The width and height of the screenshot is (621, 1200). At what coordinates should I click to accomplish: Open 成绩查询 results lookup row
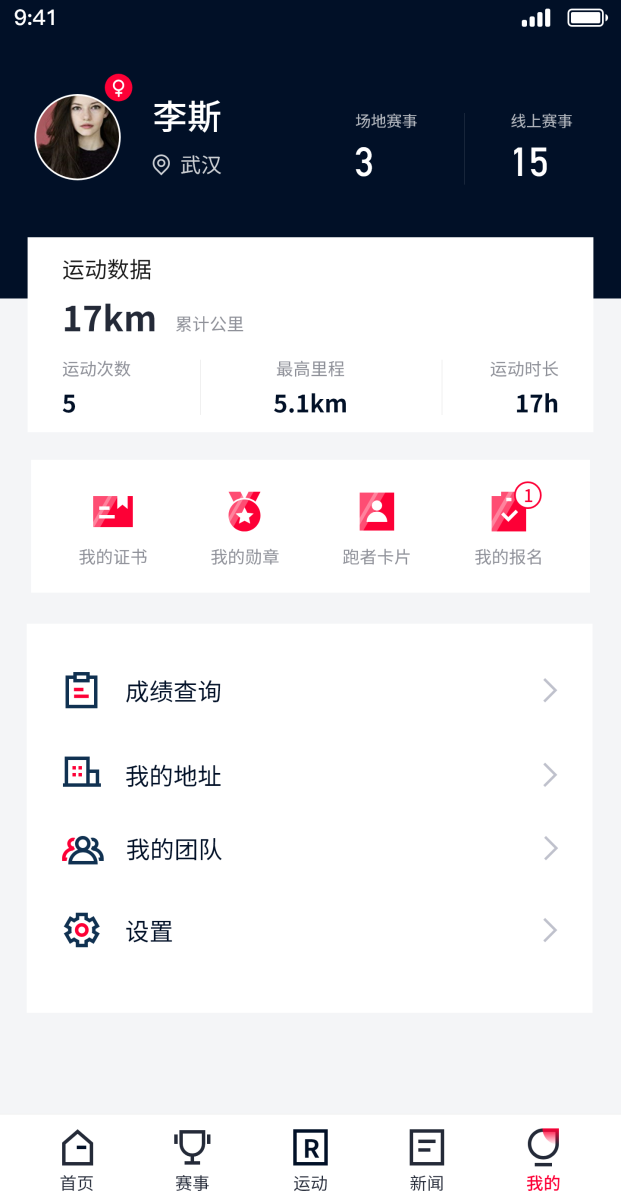click(310, 691)
